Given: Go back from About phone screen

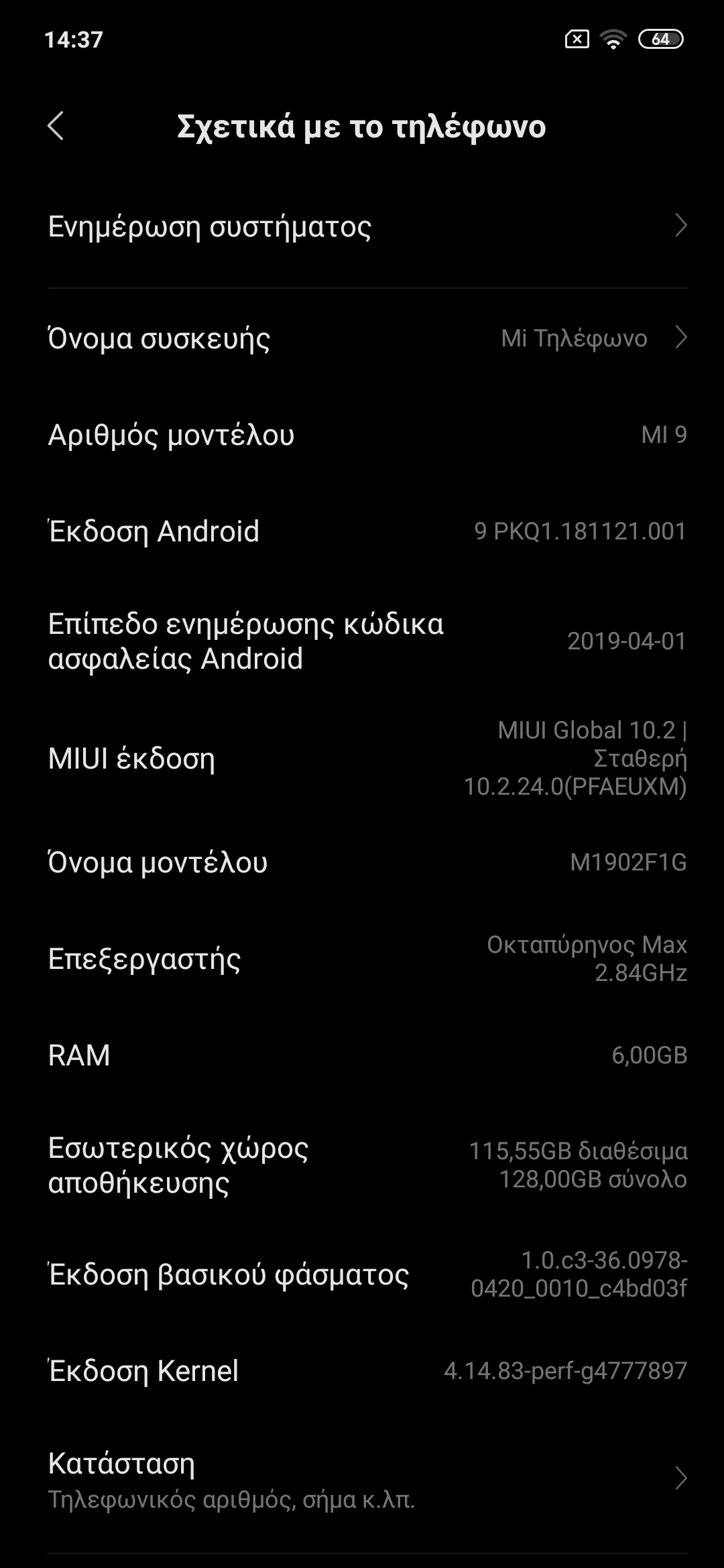Looking at the screenshot, I should 56,126.
